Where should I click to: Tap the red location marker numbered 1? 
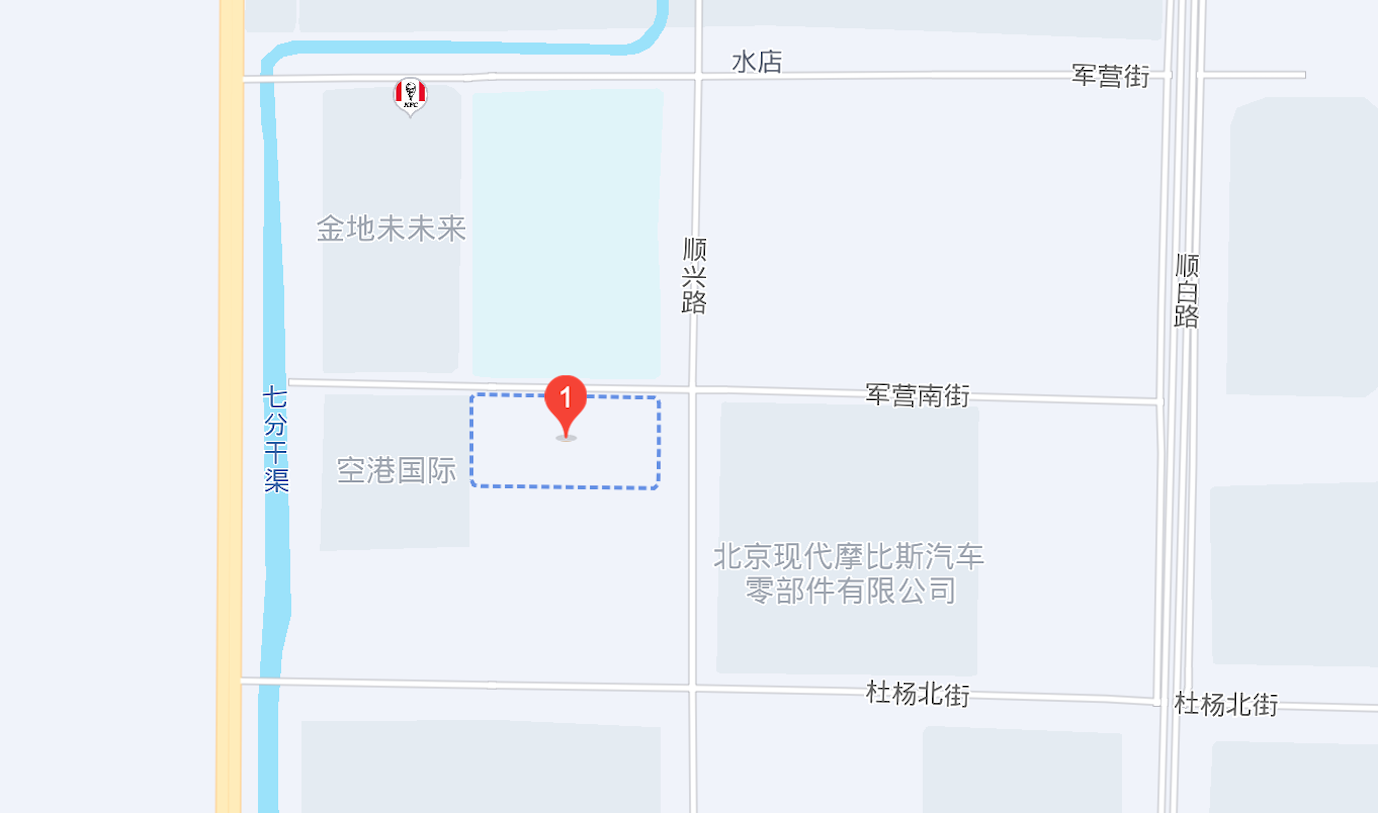pos(566,403)
